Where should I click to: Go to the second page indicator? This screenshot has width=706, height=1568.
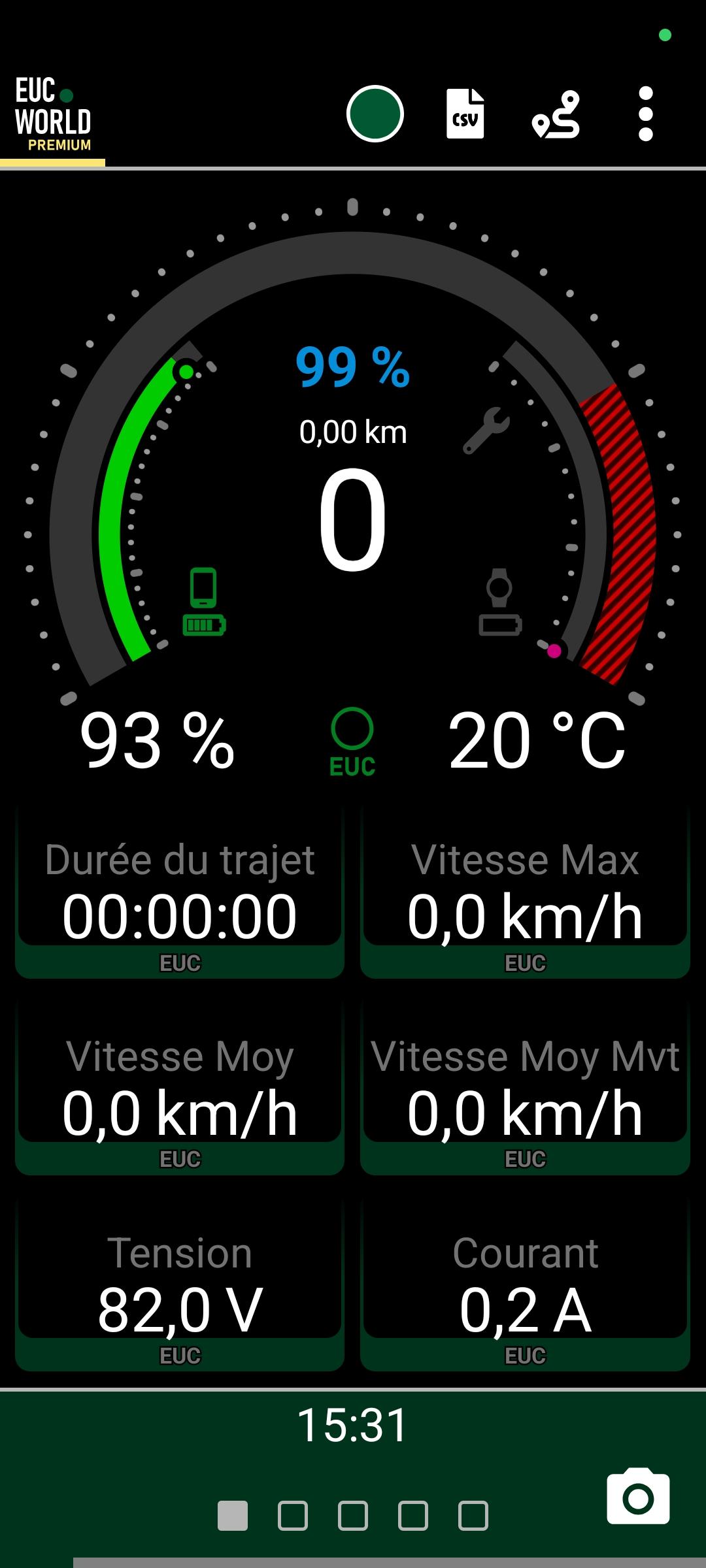293,1516
